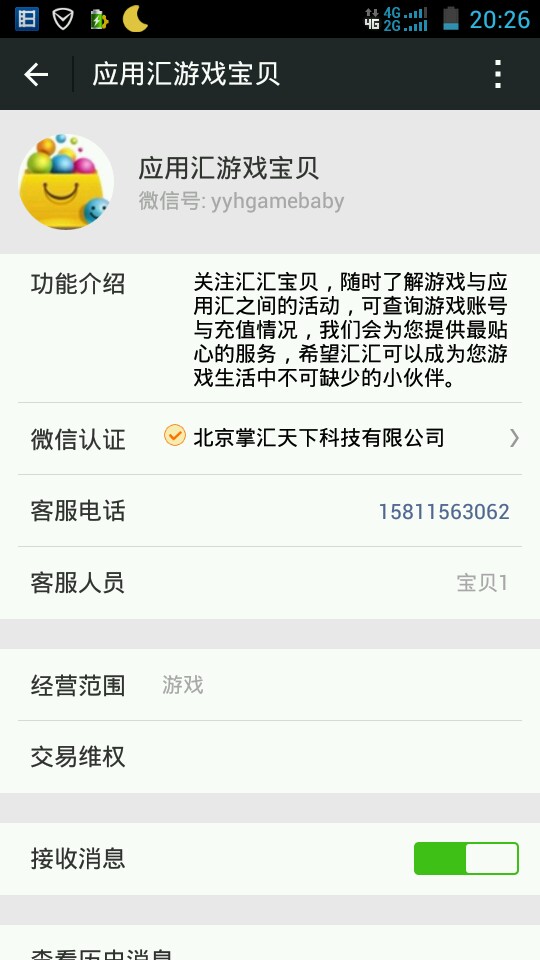Toggle the 接收消息 switch off
The height and width of the screenshot is (960, 540).
click(x=467, y=858)
